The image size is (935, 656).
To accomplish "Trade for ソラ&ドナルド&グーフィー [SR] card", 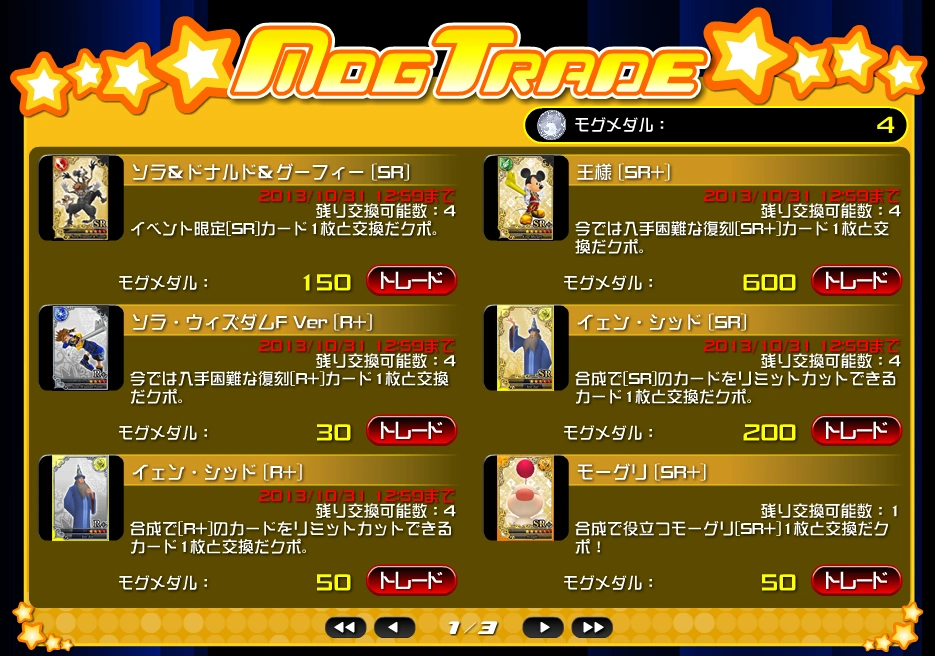I will click(x=411, y=281).
